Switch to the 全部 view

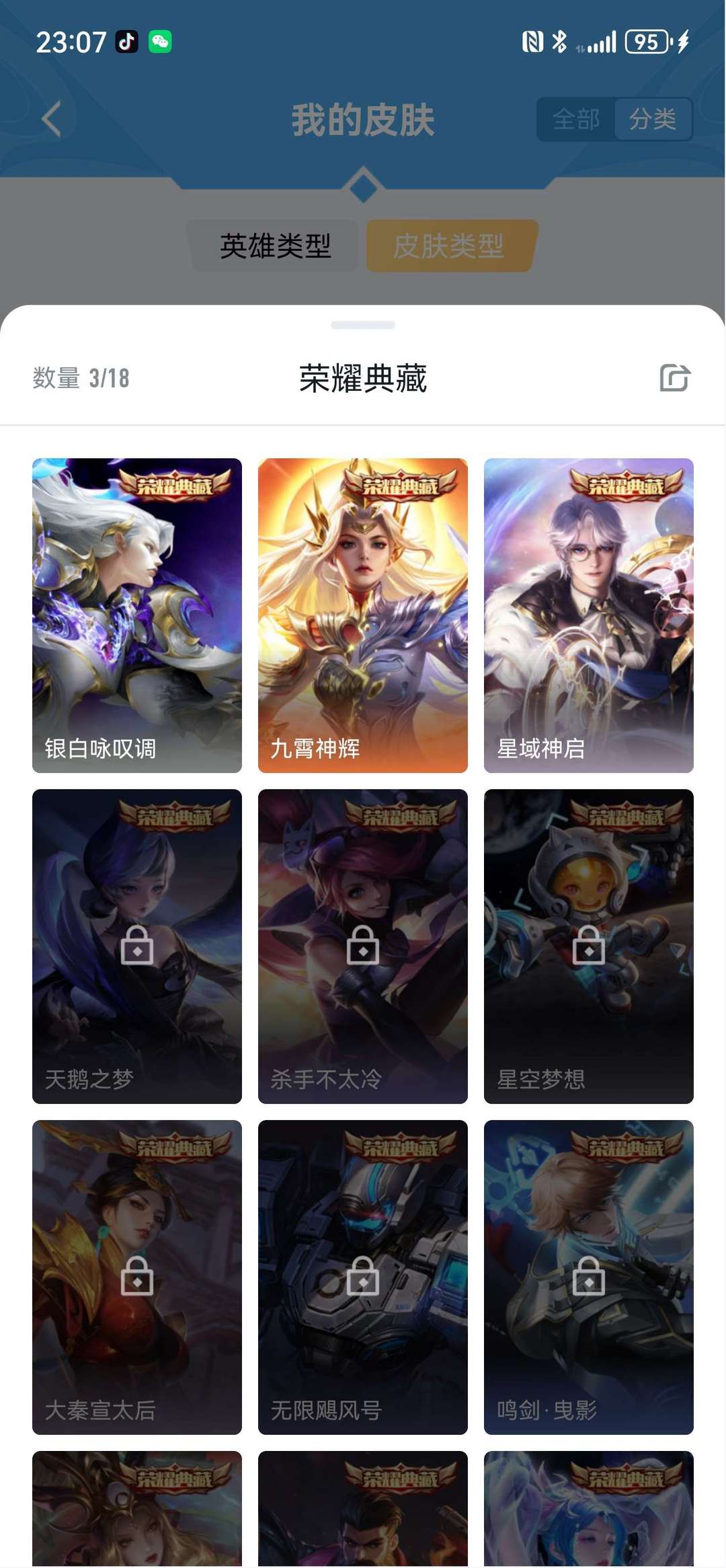click(x=576, y=120)
